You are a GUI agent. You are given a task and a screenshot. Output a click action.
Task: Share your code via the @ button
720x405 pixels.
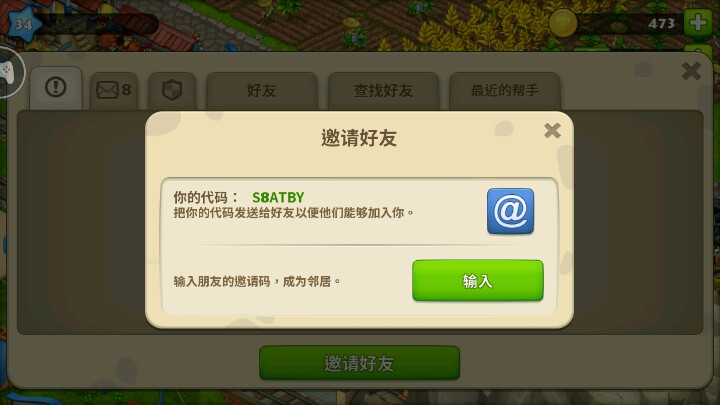[510, 211]
